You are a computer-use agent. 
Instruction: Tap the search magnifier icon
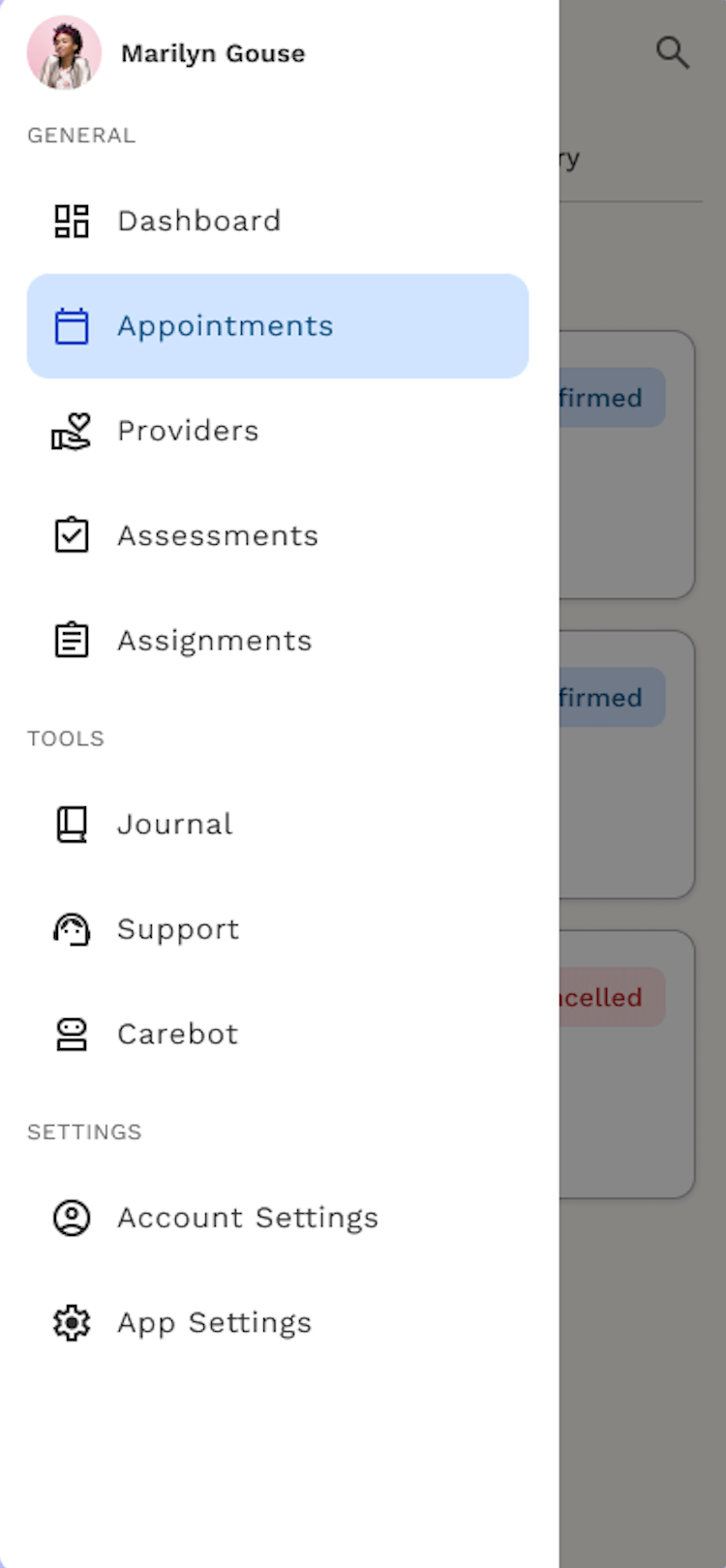pyautogui.click(x=672, y=52)
